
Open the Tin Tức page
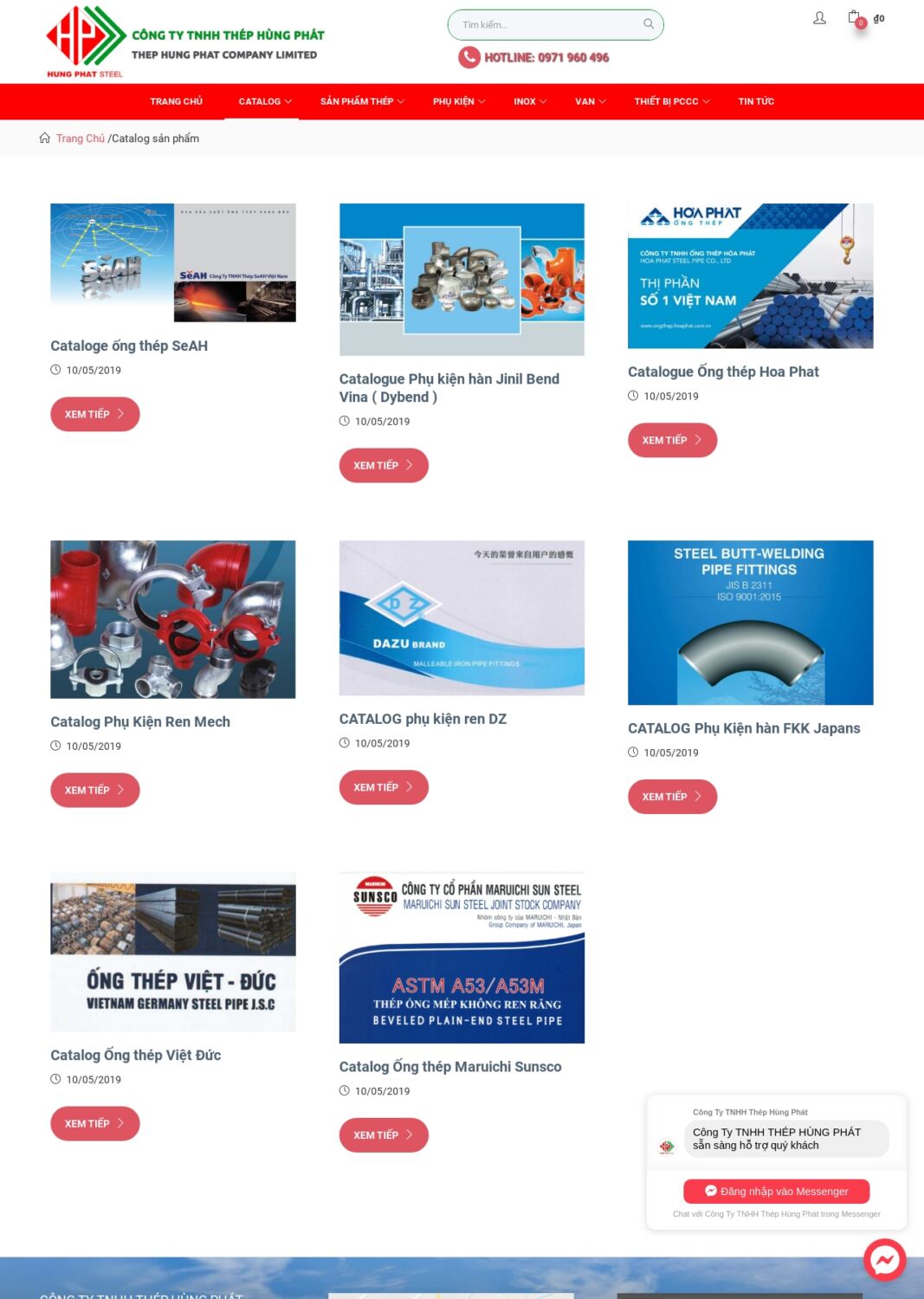coord(755,101)
